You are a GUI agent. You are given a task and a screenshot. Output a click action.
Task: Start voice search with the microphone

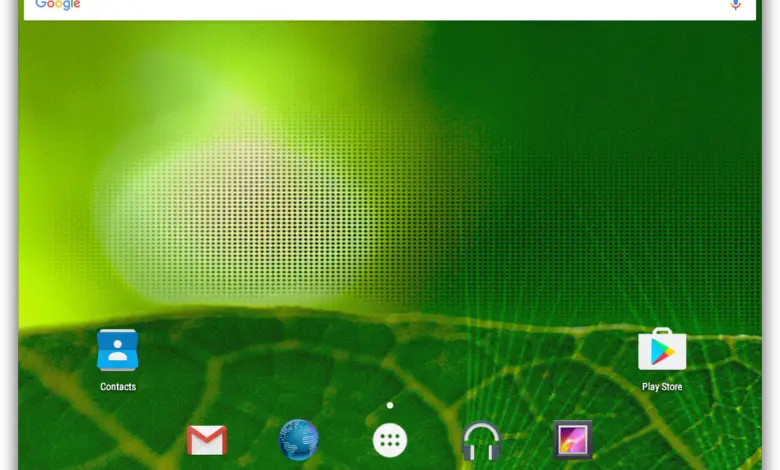point(736,5)
